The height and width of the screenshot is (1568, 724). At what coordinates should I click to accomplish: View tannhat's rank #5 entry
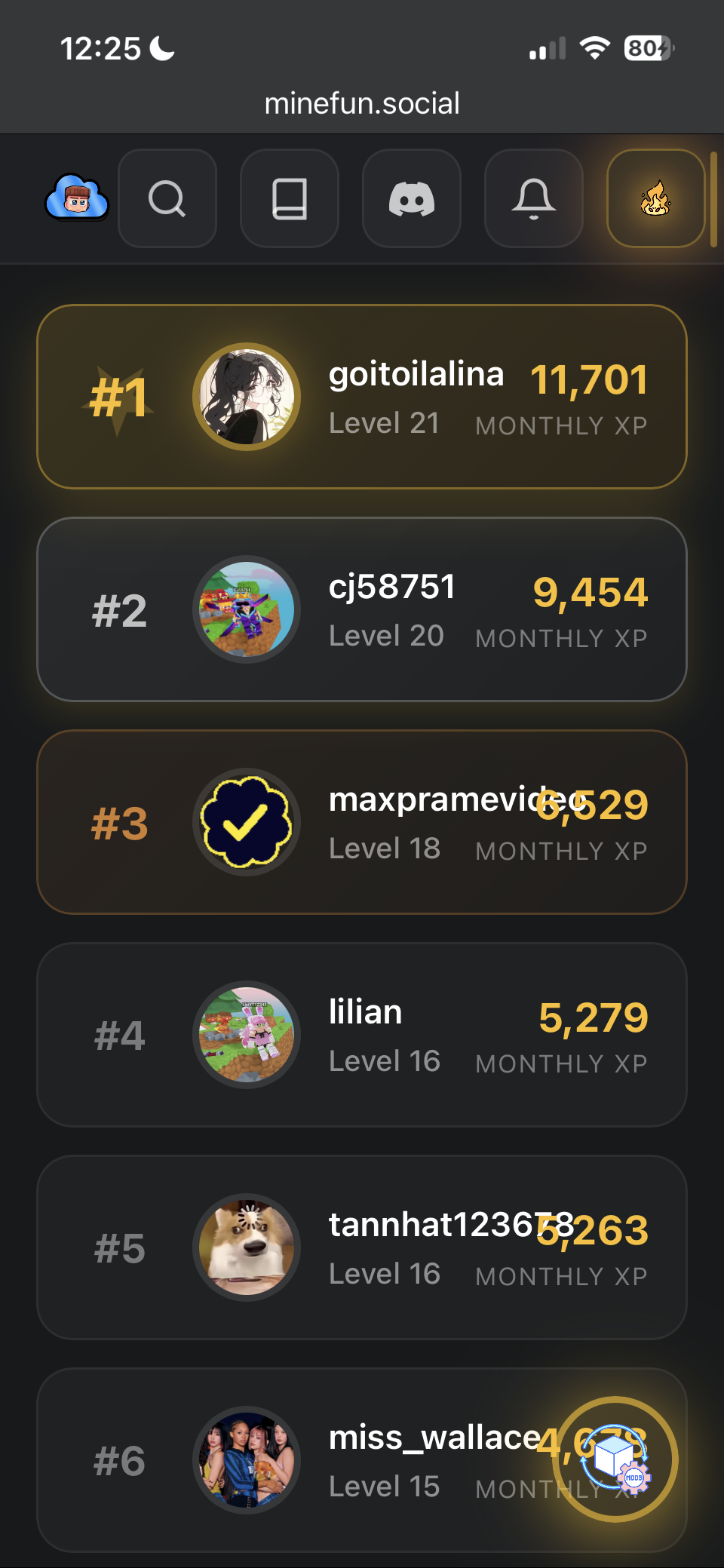pos(362,1247)
